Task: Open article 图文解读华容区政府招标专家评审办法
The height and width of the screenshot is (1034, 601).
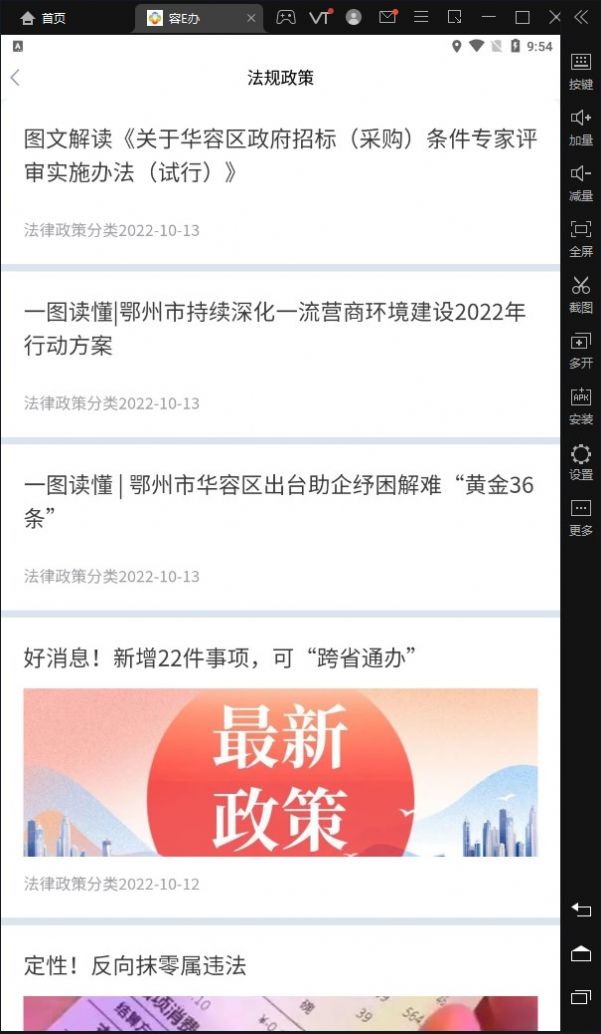Action: coord(280,156)
